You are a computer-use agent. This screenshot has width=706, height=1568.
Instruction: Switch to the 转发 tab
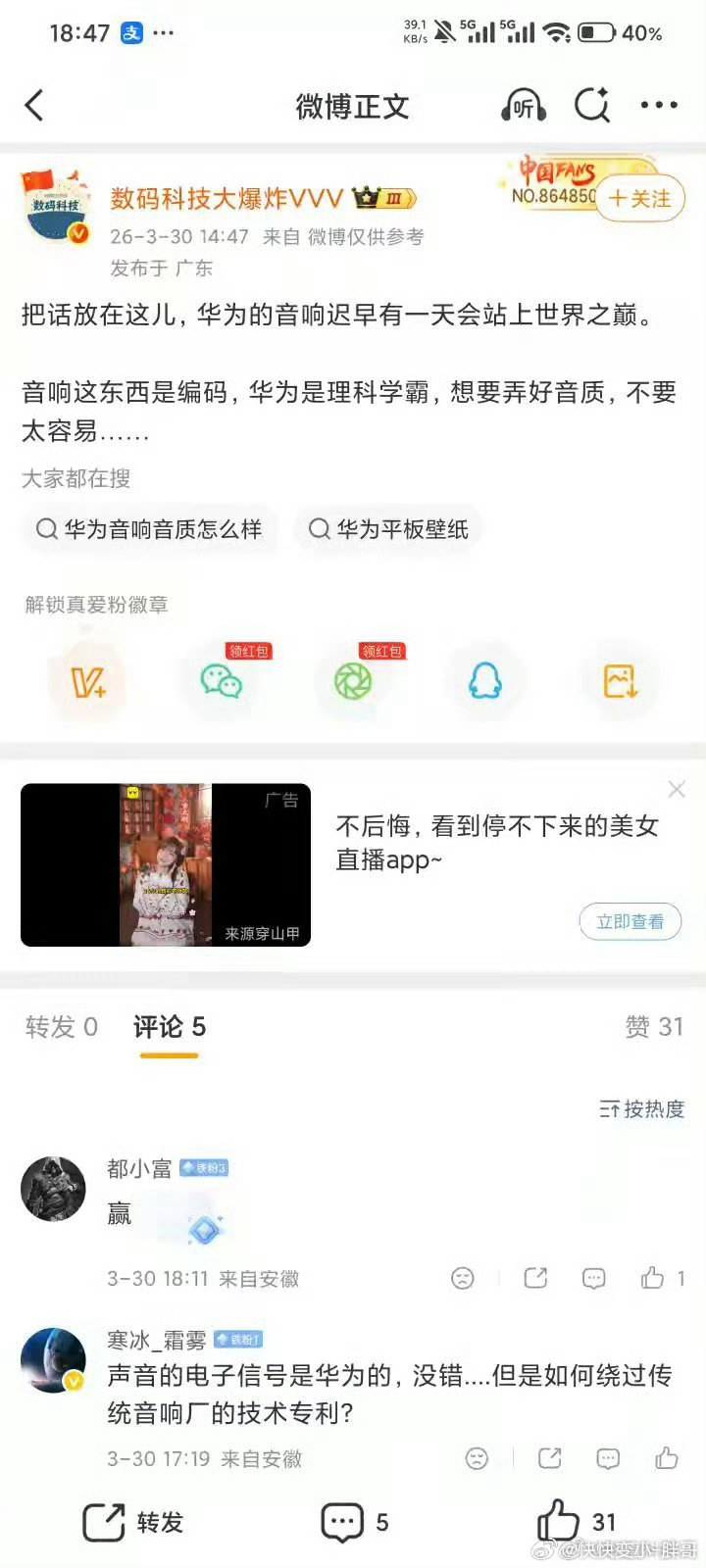tap(59, 1027)
